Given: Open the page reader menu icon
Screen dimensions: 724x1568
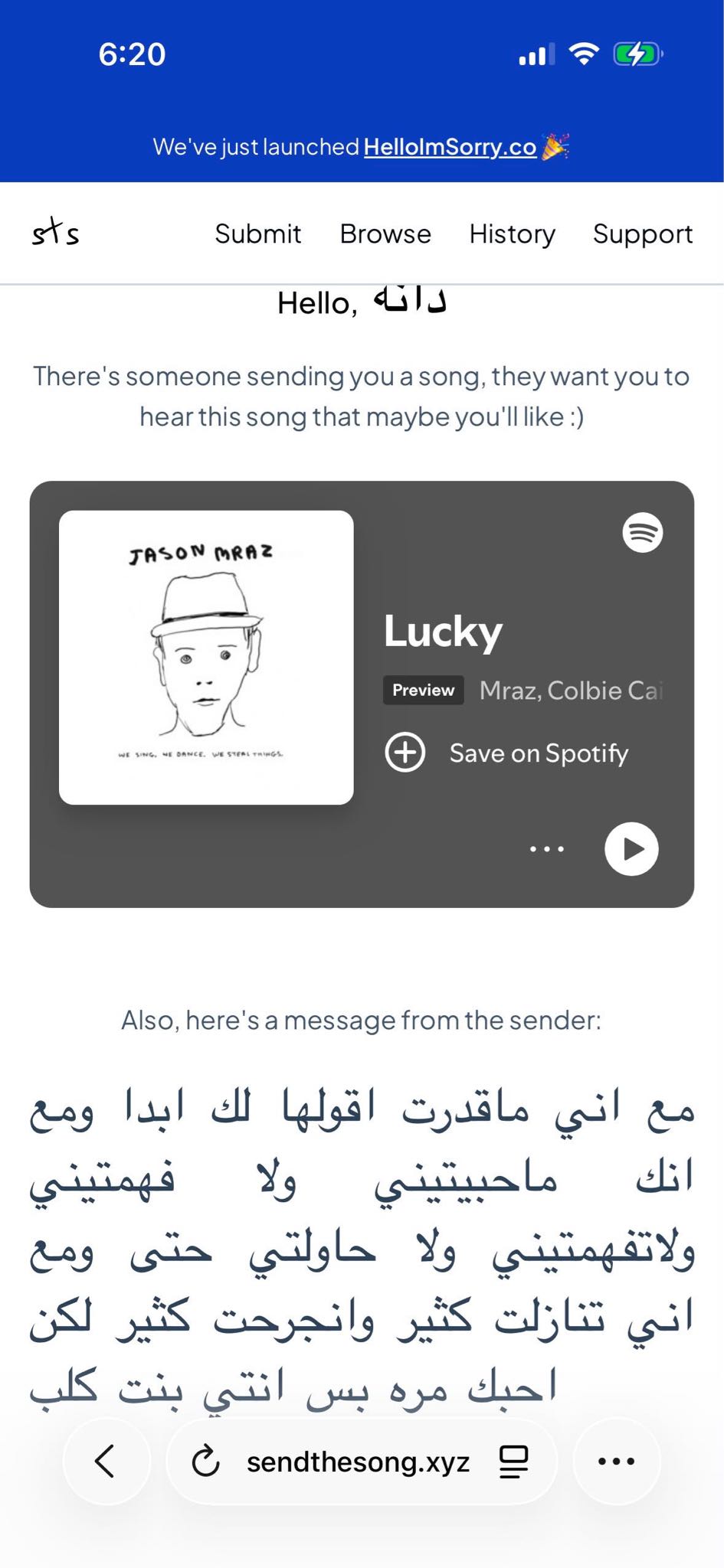Looking at the screenshot, I should [x=514, y=1461].
